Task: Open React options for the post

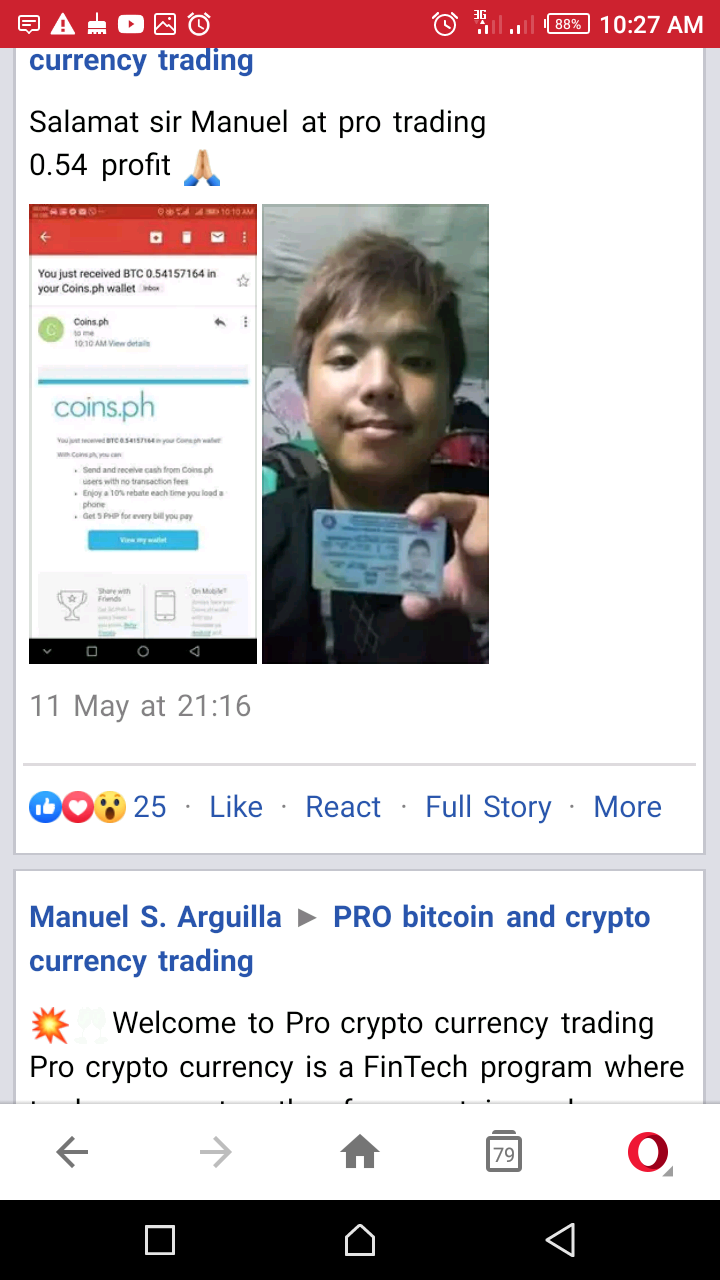Action: point(343,807)
